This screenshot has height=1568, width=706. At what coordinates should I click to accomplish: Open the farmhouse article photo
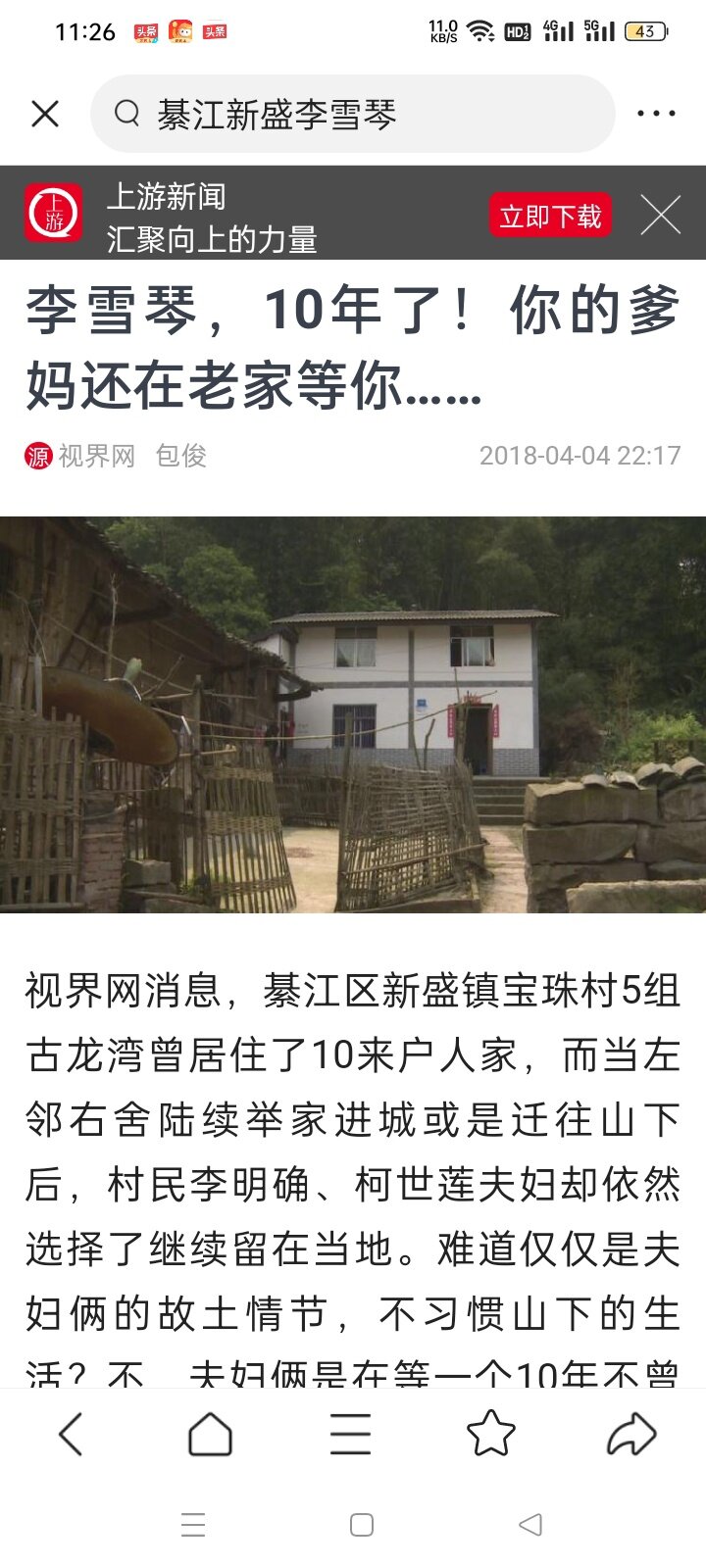coord(353,714)
